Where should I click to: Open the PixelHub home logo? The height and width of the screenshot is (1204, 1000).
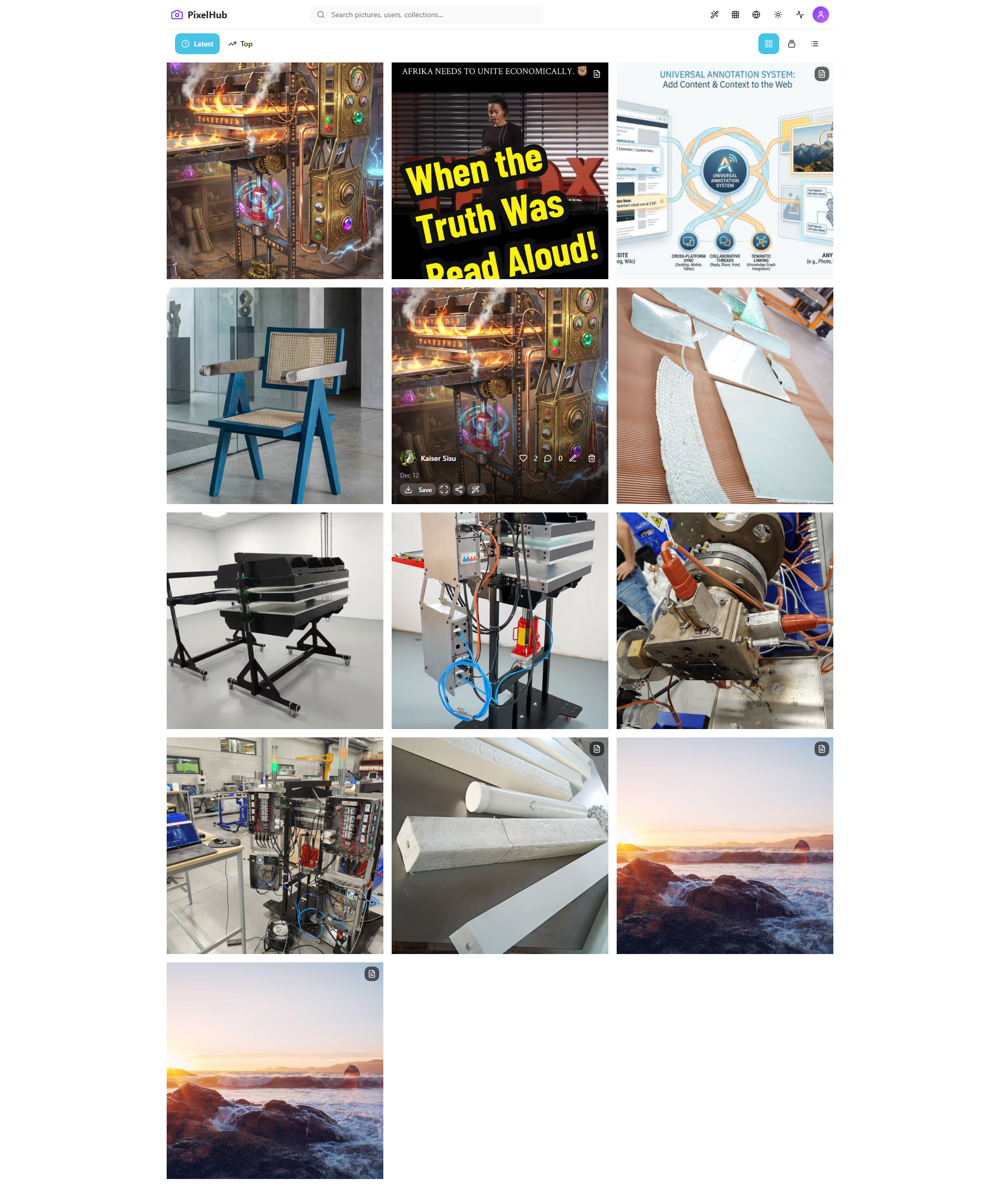click(199, 15)
